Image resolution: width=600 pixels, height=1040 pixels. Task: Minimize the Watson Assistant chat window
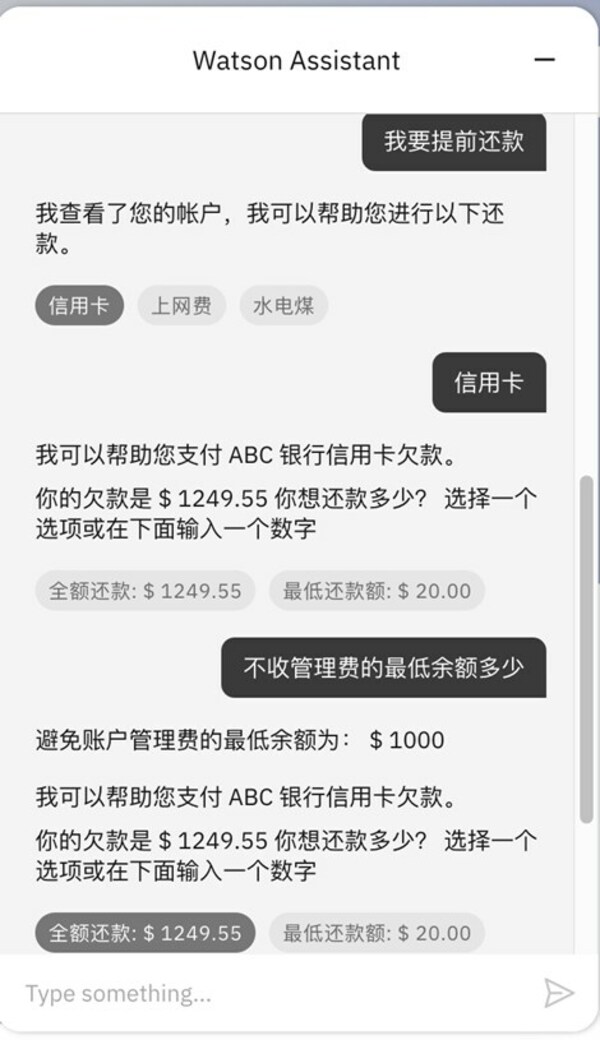[544, 60]
